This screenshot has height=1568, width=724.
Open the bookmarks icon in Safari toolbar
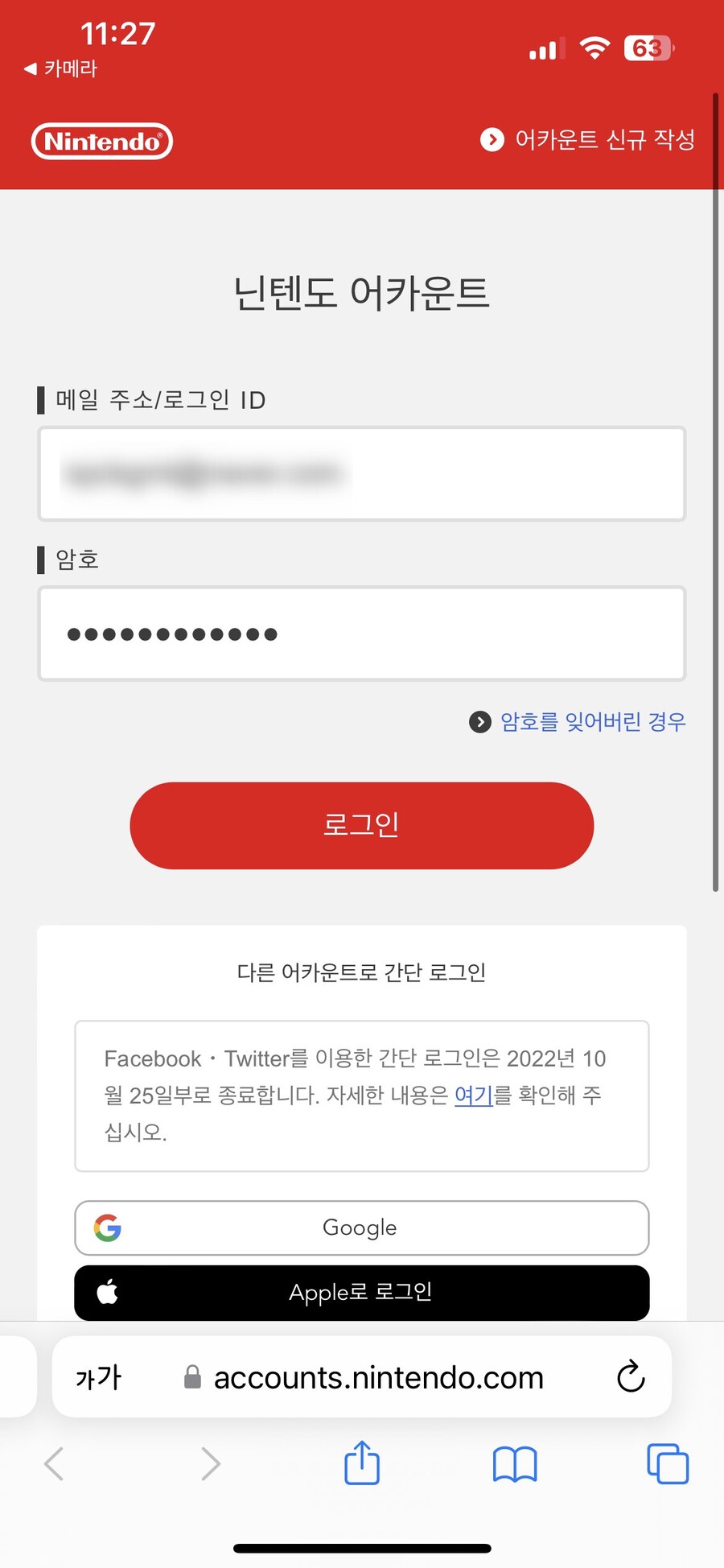[x=514, y=1465]
